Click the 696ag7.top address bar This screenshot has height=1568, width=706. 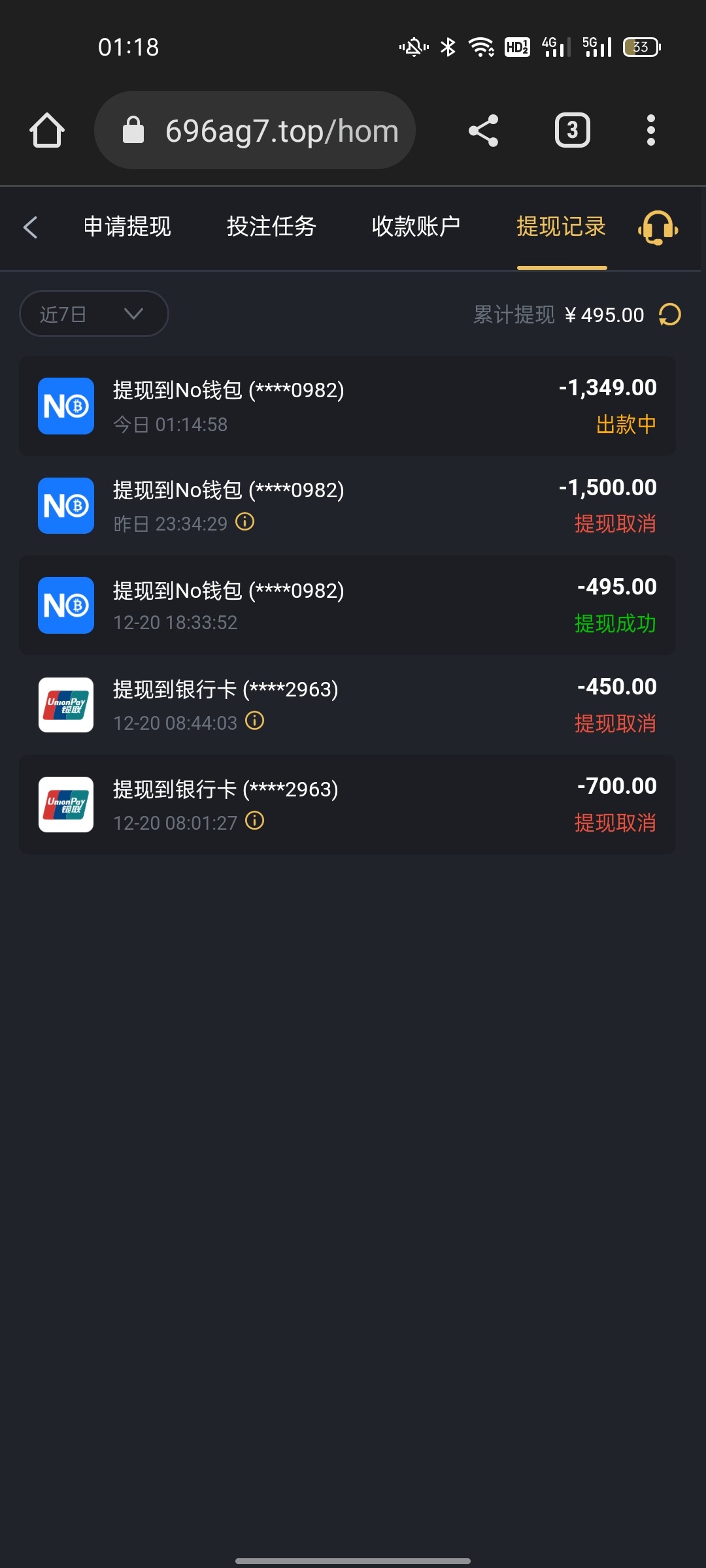pyautogui.click(x=281, y=130)
